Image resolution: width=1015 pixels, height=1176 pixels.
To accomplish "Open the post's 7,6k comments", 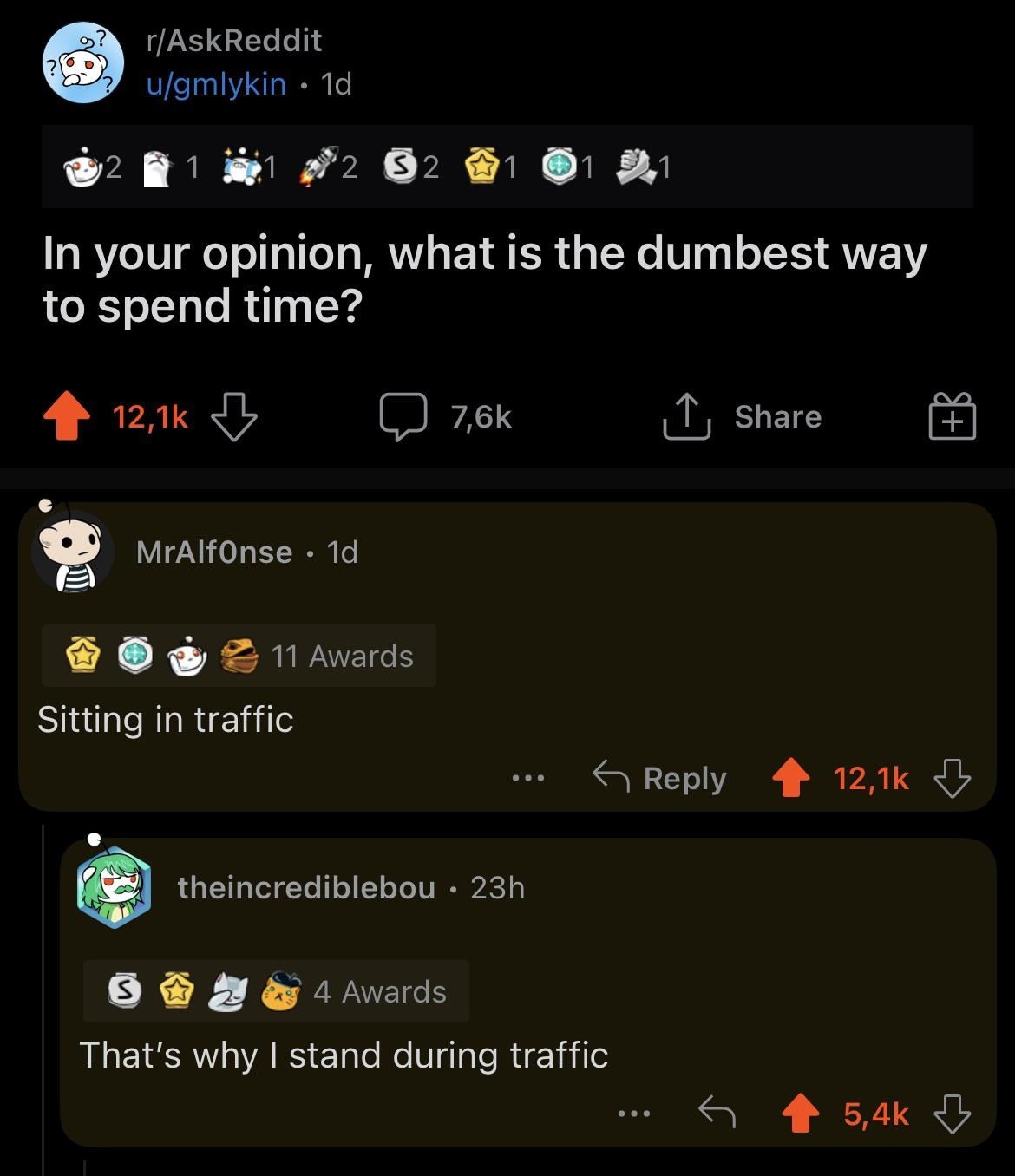I will click(446, 417).
